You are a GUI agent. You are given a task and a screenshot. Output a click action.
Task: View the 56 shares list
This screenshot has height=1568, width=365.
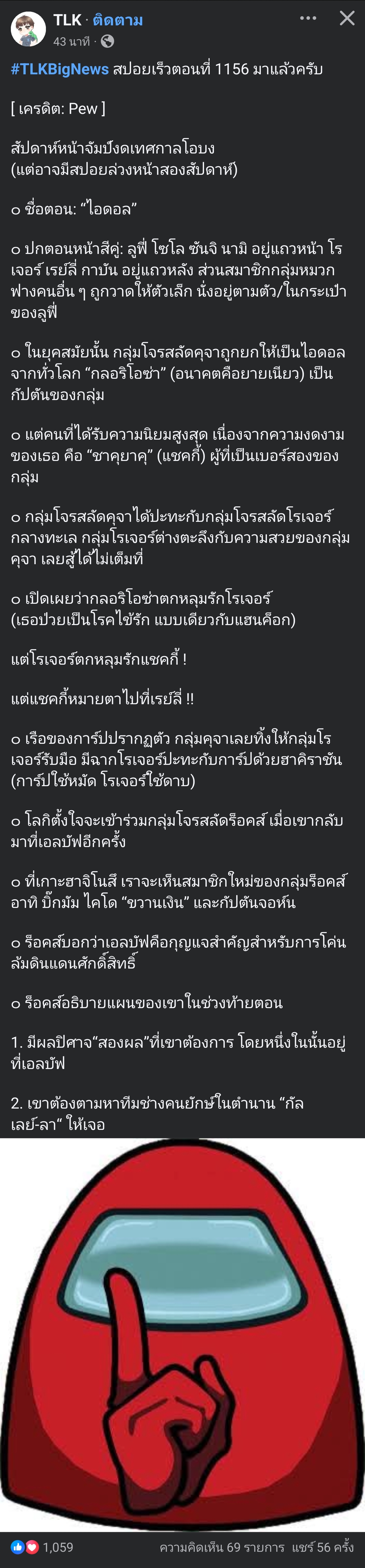[322, 1547]
